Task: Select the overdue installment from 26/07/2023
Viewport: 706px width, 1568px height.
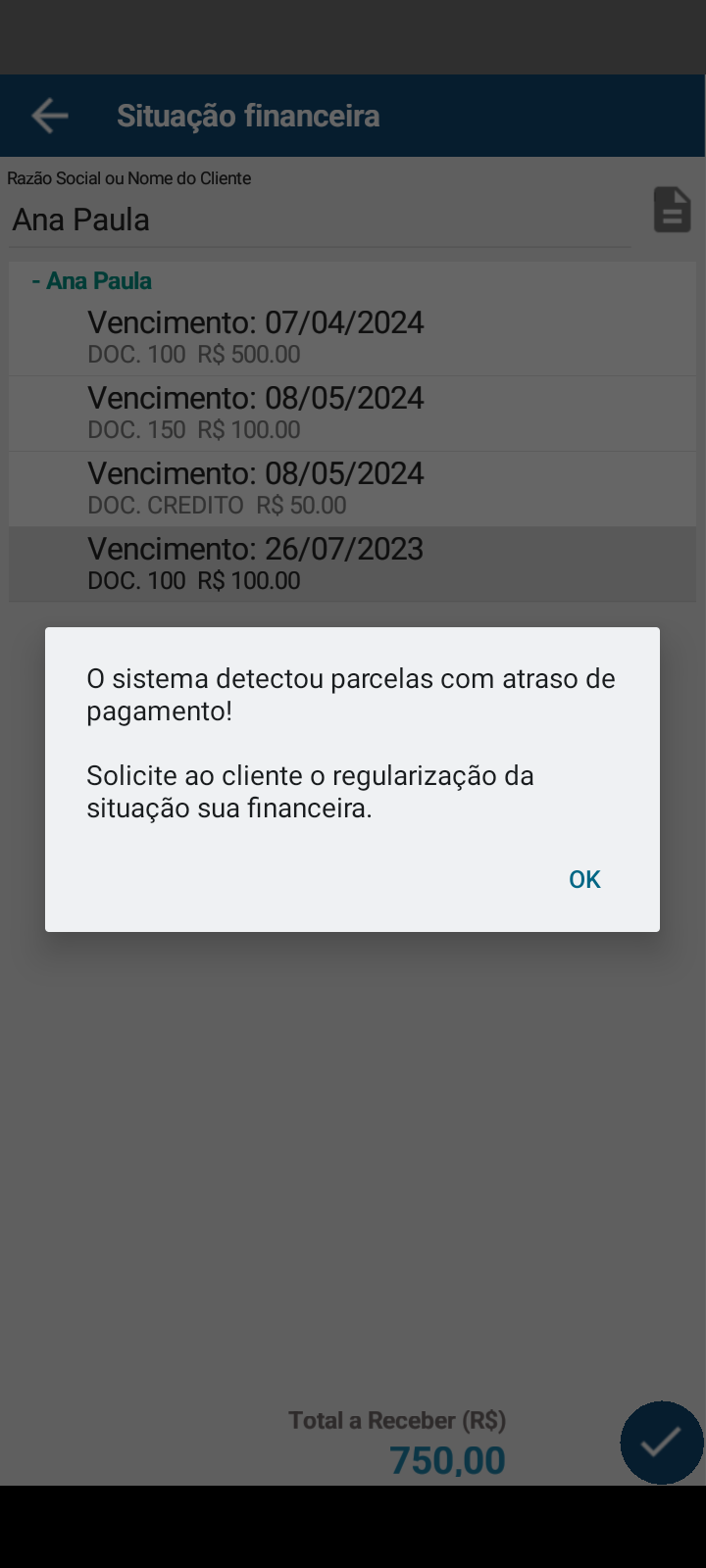Action: [x=353, y=563]
